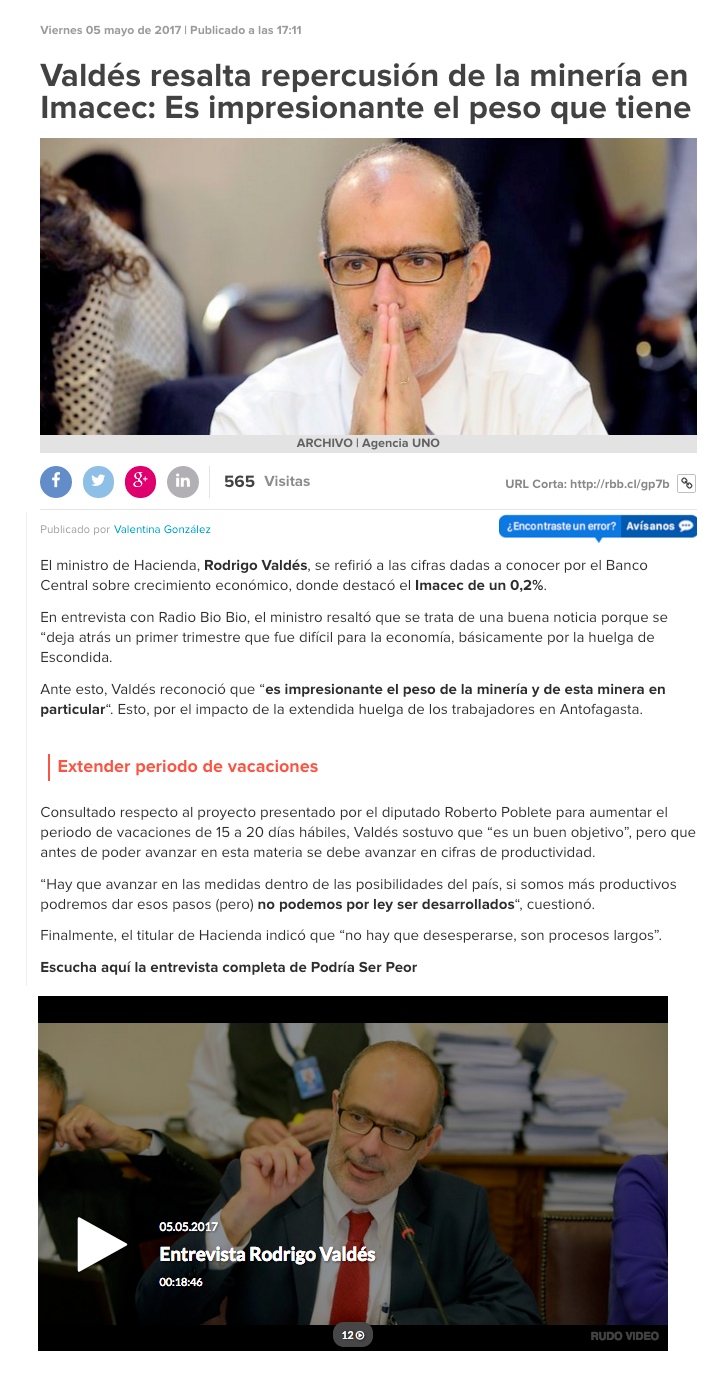Share the article on LinkedIn
The height and width of the screenshot is (1400, 712).
[x=183, y=482]
